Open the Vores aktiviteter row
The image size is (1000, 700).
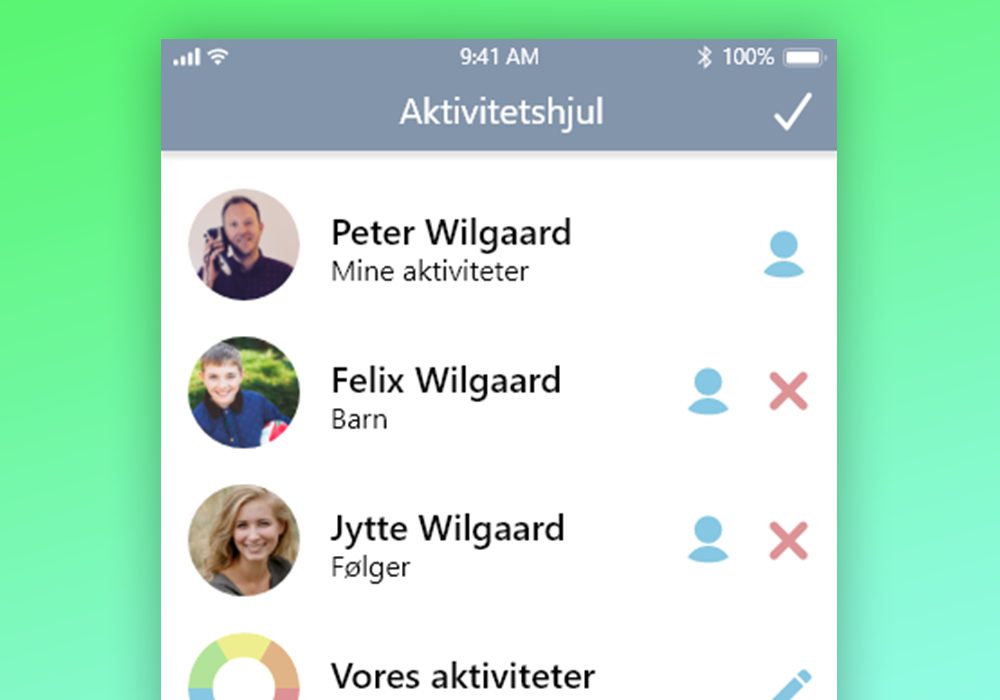(462, 678)
